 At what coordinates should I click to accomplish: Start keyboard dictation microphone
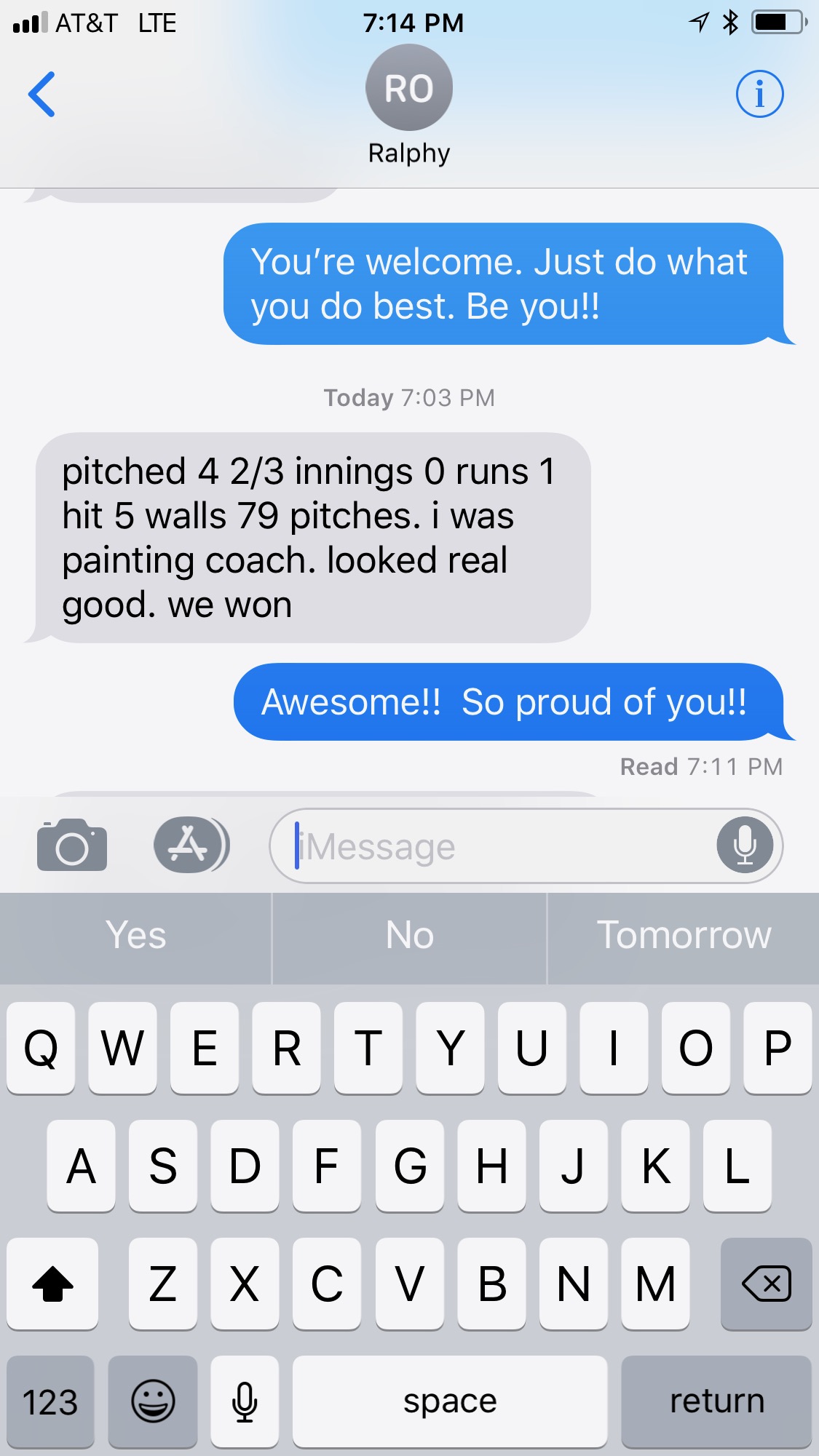pos(245,1401)
